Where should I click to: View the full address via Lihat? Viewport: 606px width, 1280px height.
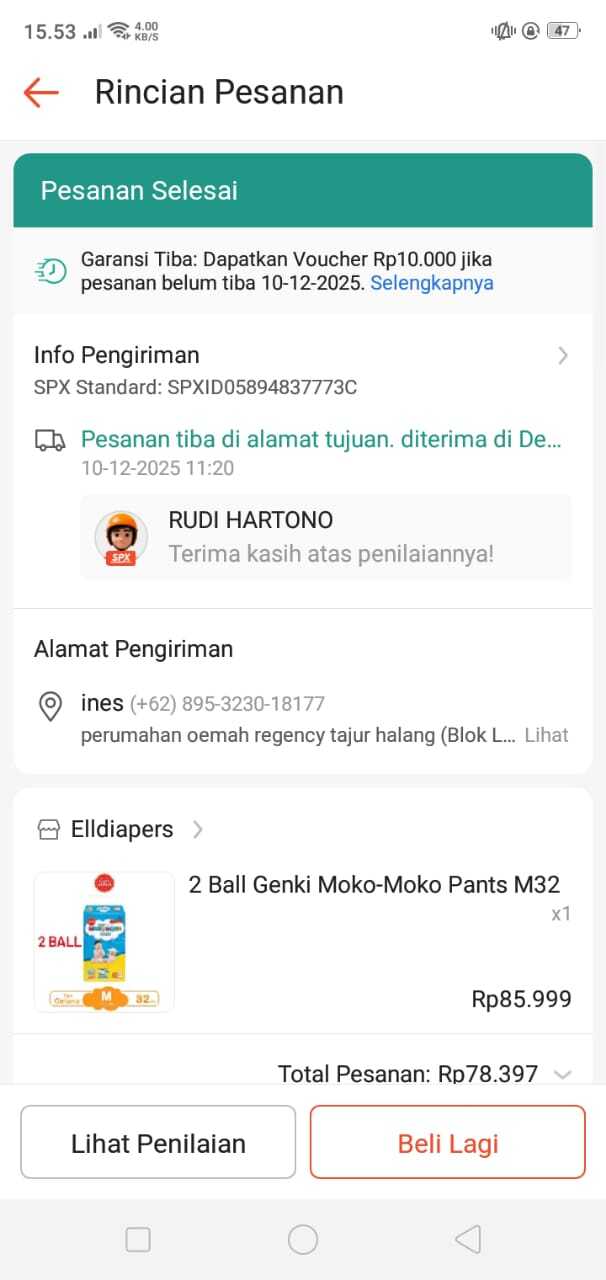click(546, 735)
